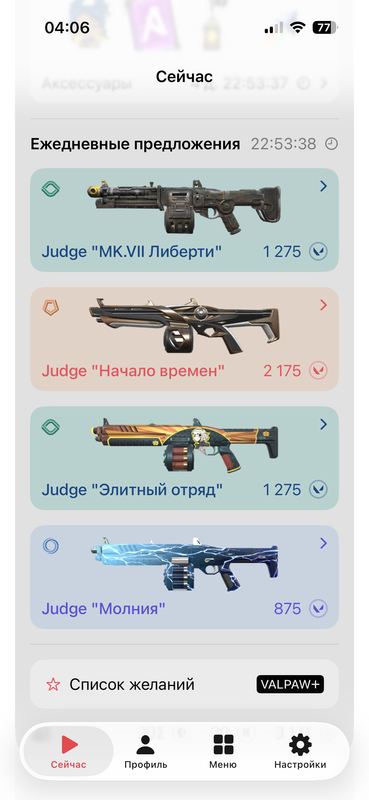Screen dimensions: 369x800
Task: Open the Judge "MK.VII Либерти" offer card
Action: (x=184, y=220)
